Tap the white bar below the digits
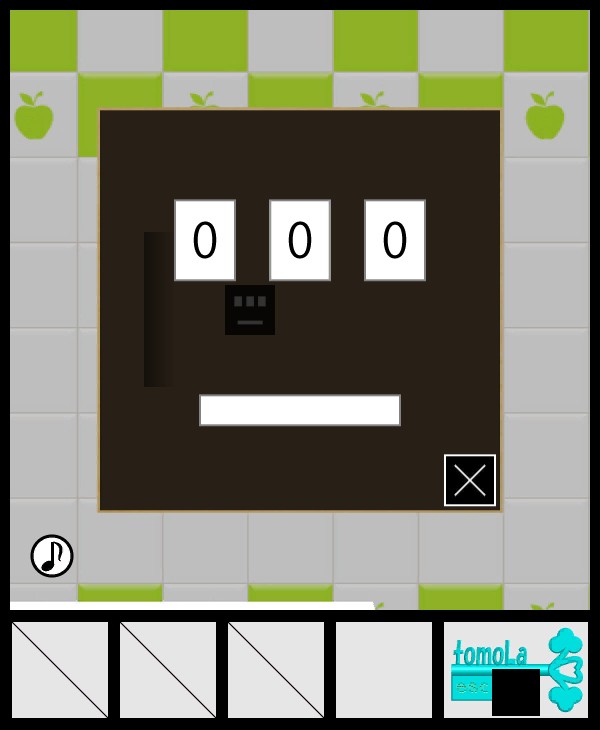 [300, 410]
